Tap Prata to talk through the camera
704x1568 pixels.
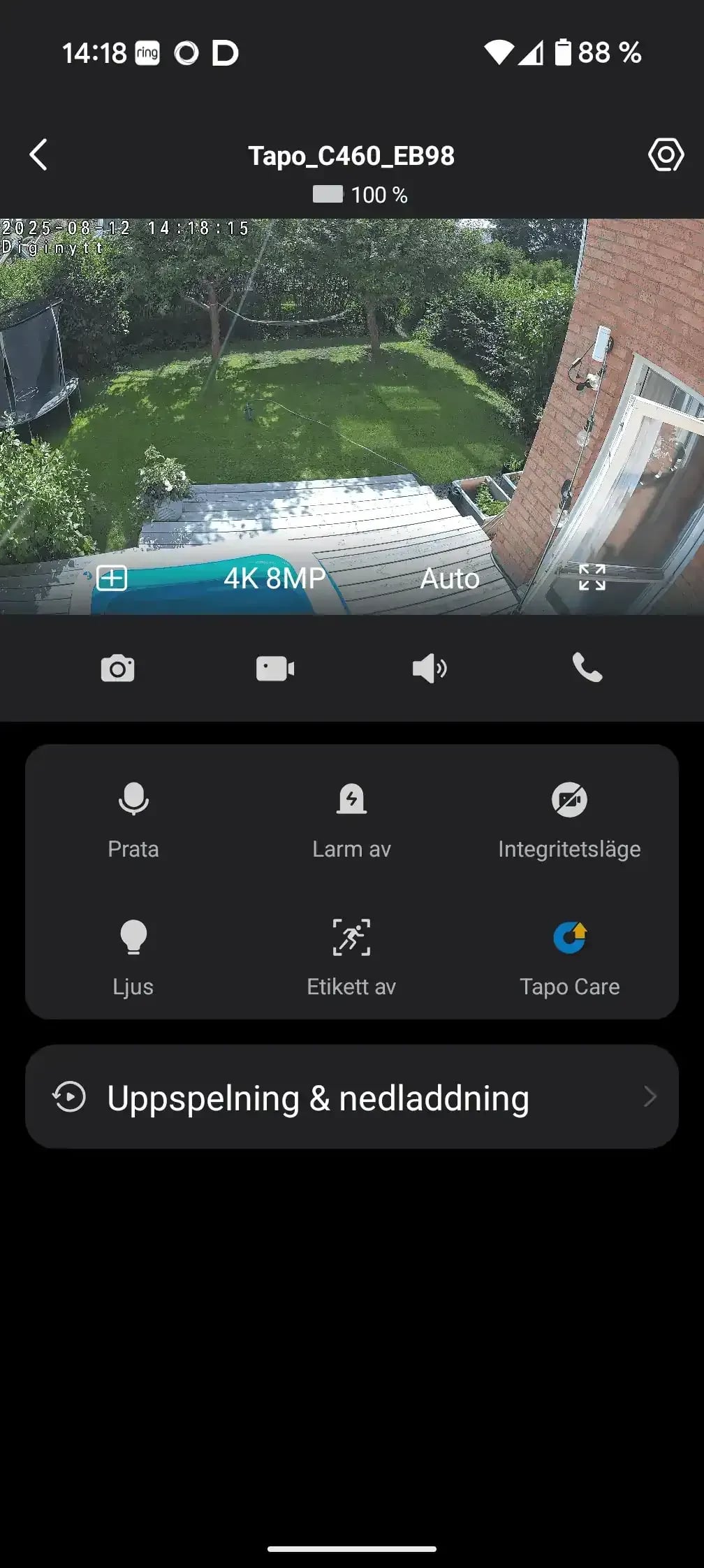point(133,820)
